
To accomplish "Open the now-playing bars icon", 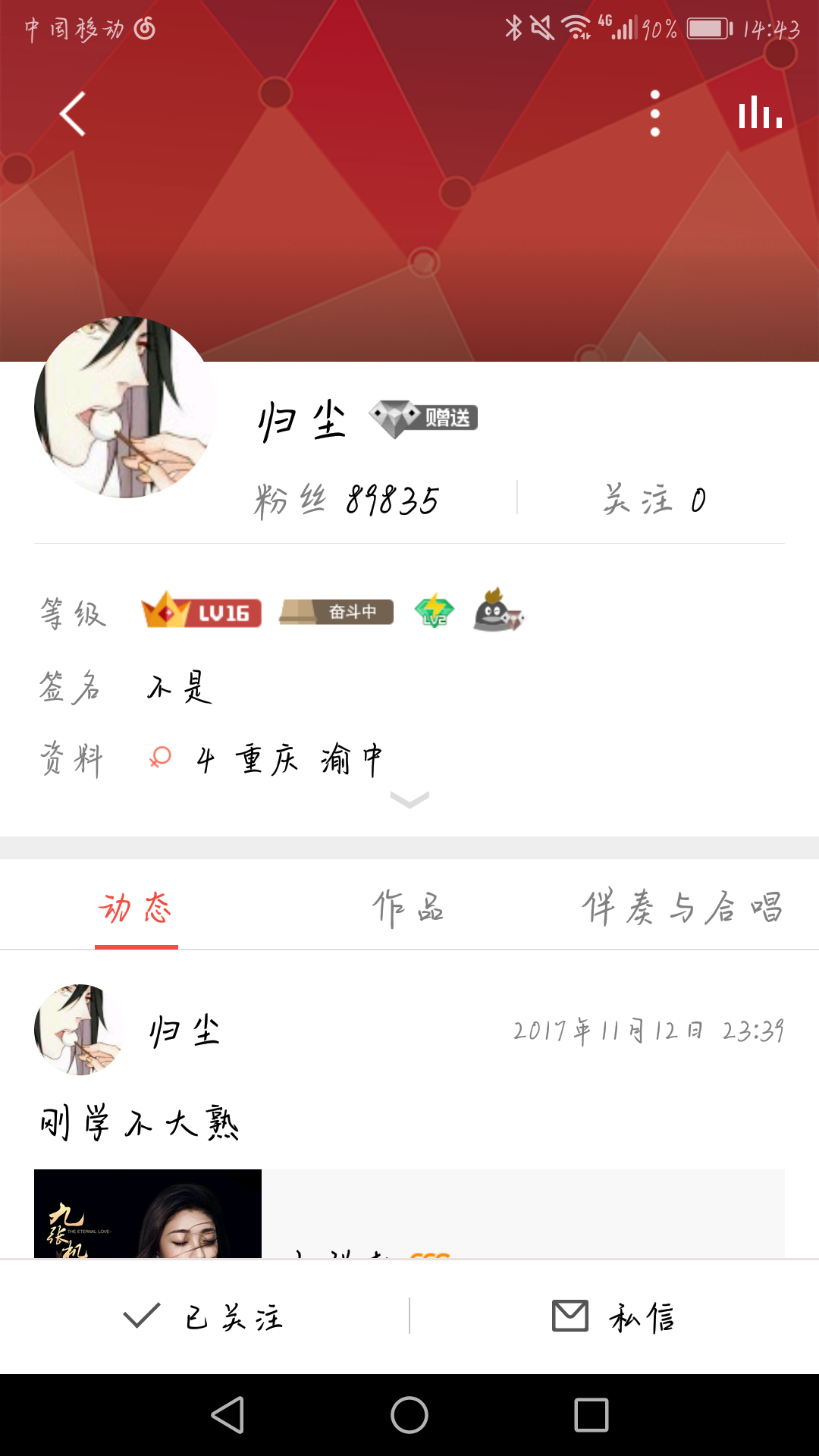I will point(760,114).
